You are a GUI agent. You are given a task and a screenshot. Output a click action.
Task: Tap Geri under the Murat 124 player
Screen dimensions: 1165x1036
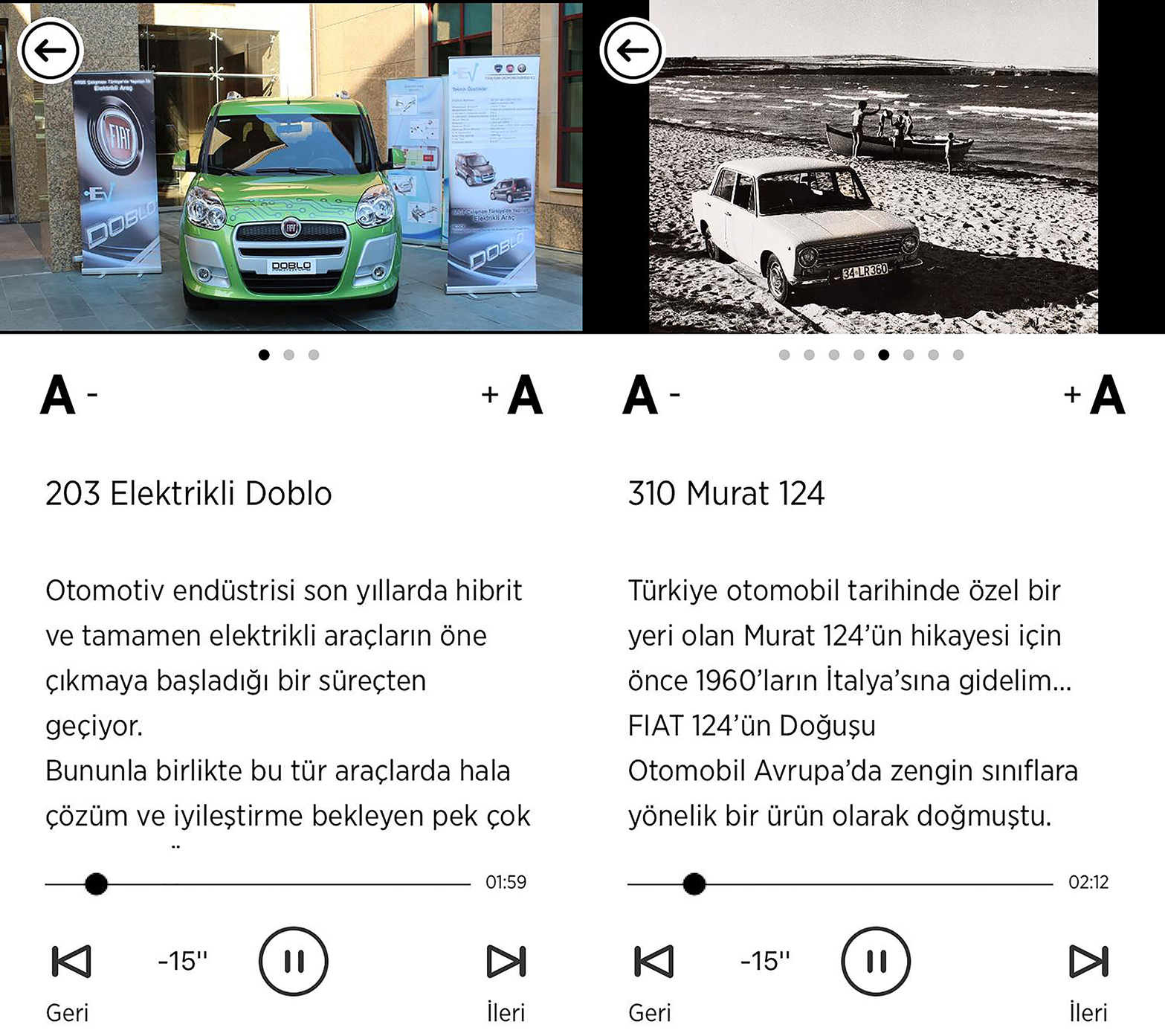[653, 961]
